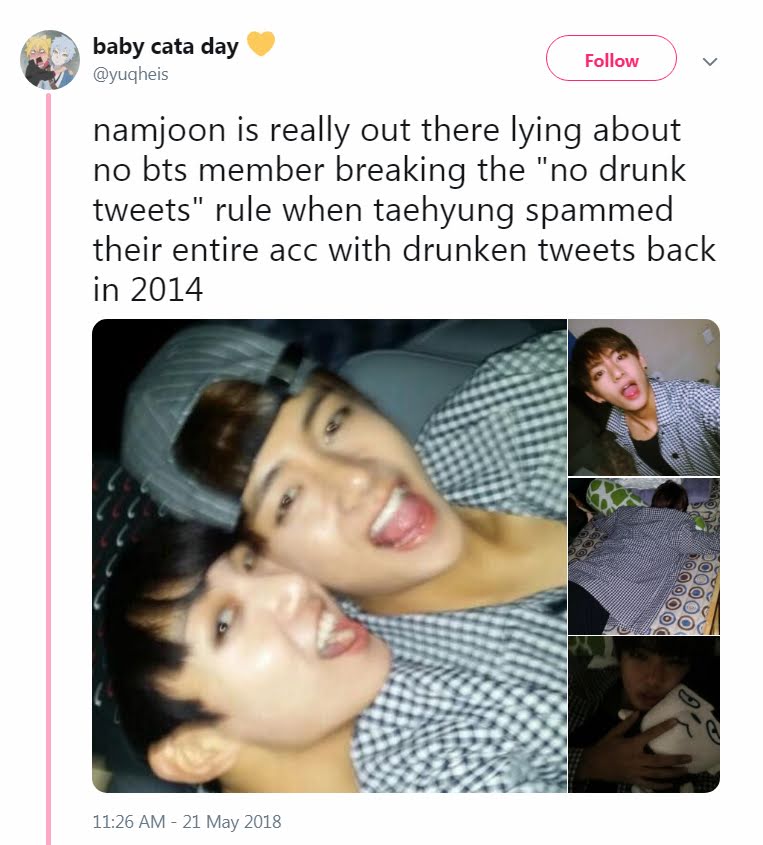Expand the tweet options chevron
This screenshot has height=845, width=763.
pyautogui.click(x=710, y=62)
